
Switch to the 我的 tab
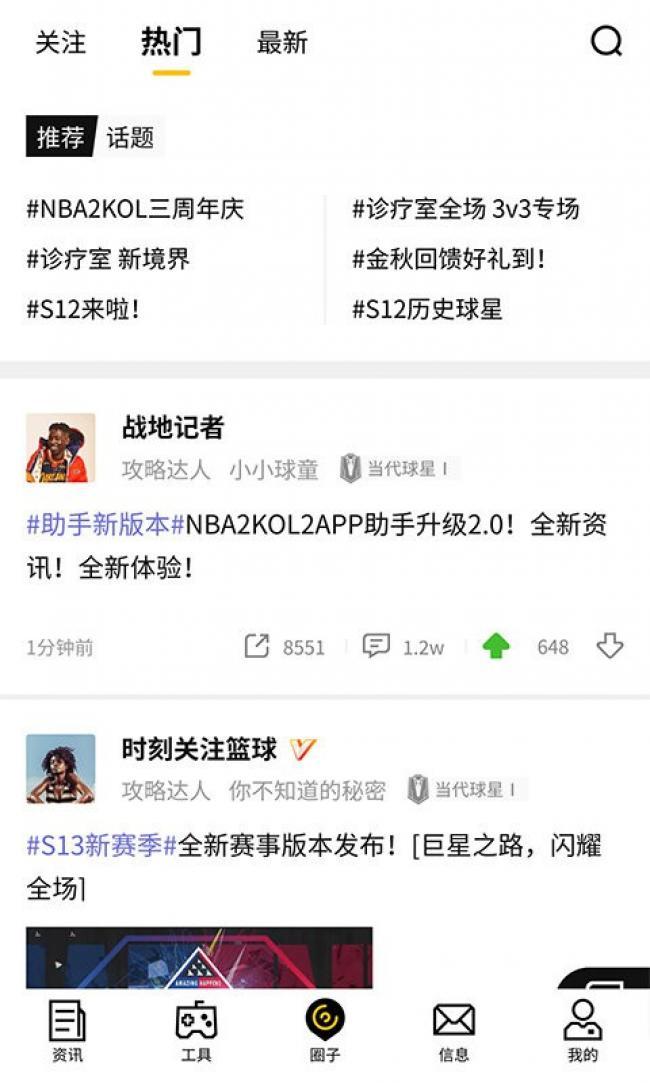582,1032
